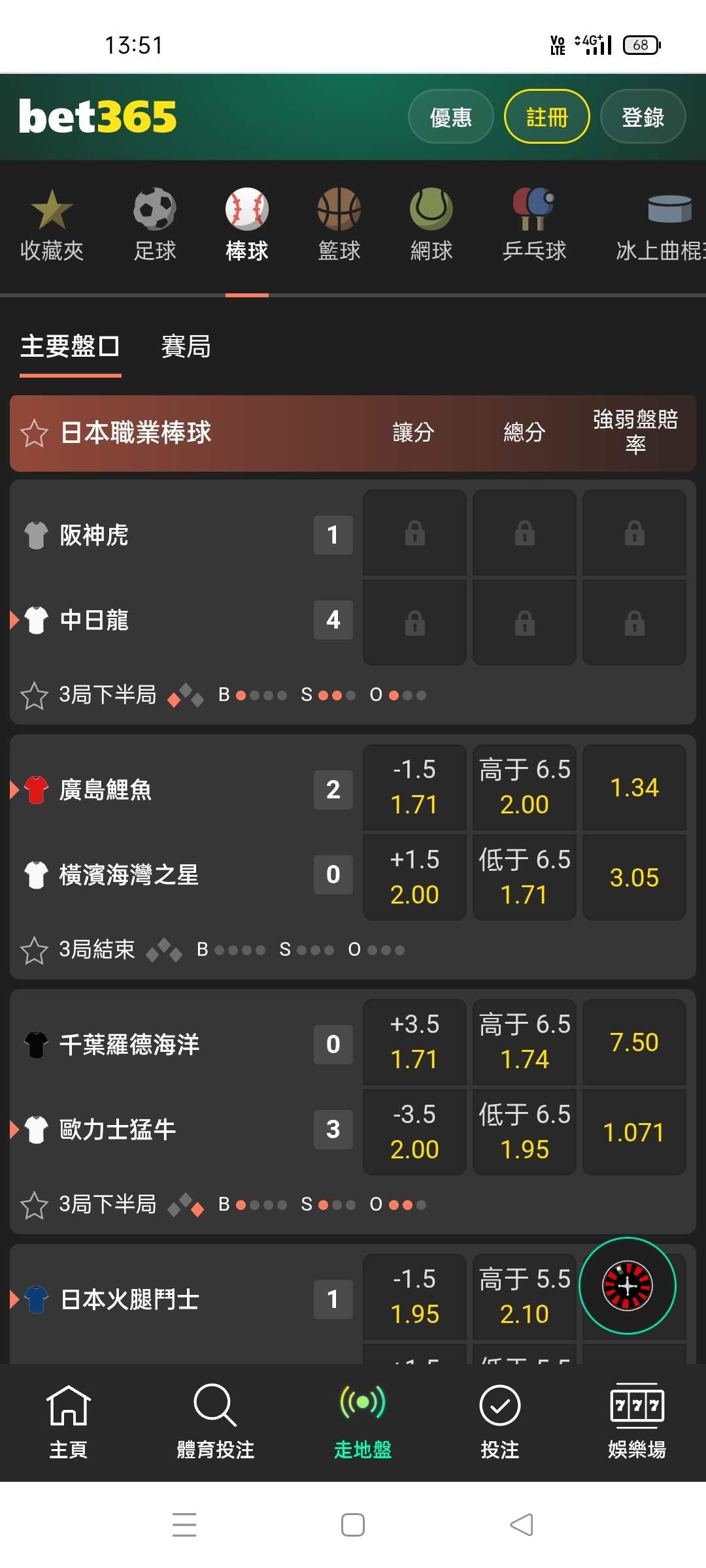This screenshot has width=706, height=1568.
Task: Tap the 登錄 login button
Action: [x=643, y=117]
